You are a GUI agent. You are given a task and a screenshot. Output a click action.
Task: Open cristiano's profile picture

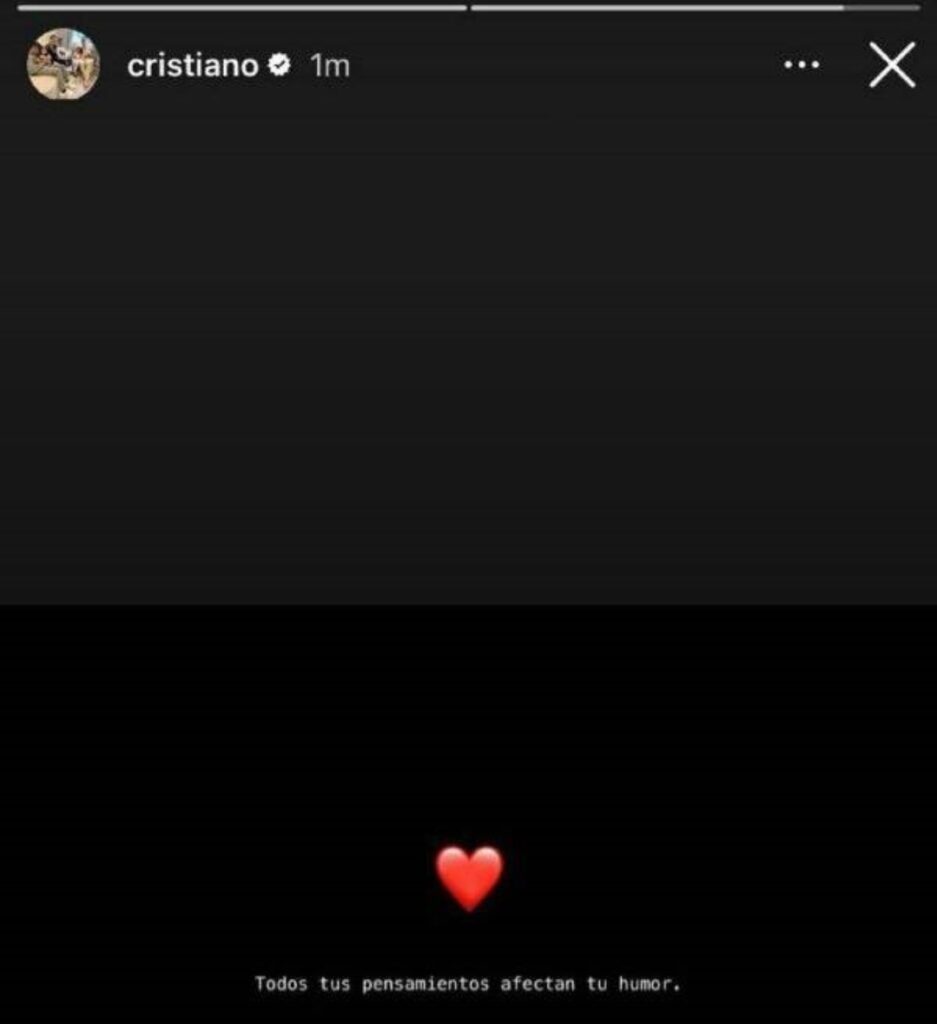[63, 65]
